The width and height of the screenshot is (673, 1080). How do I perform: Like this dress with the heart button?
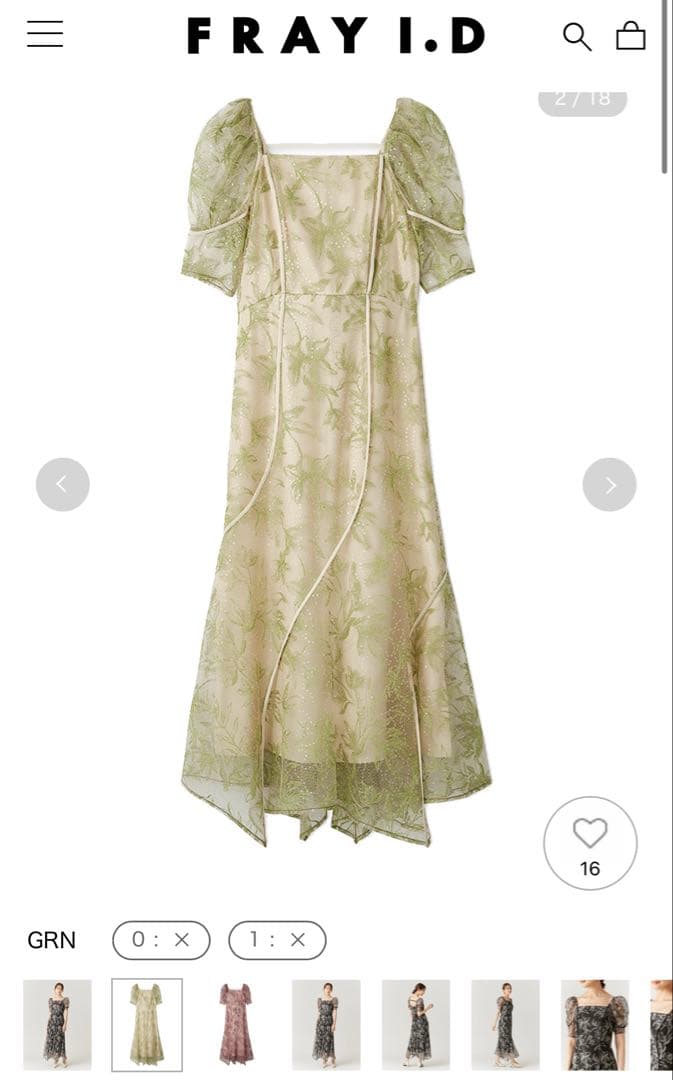(590, 843)
